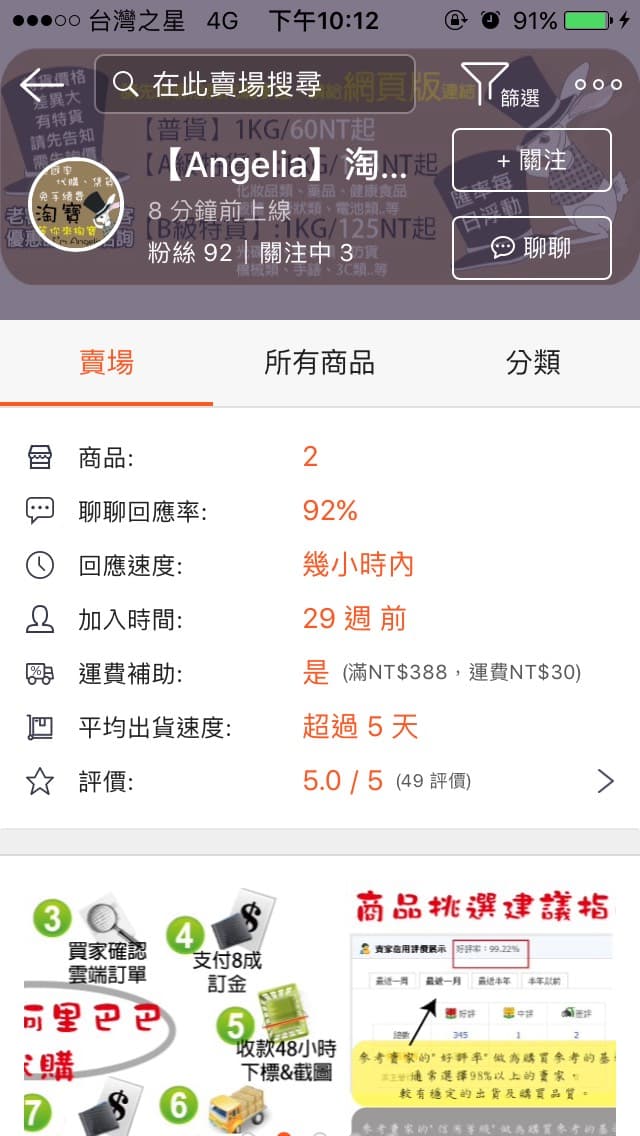Open the 評價 ratings row
This screenshot has height=1136, width=640.
[320, 781]
